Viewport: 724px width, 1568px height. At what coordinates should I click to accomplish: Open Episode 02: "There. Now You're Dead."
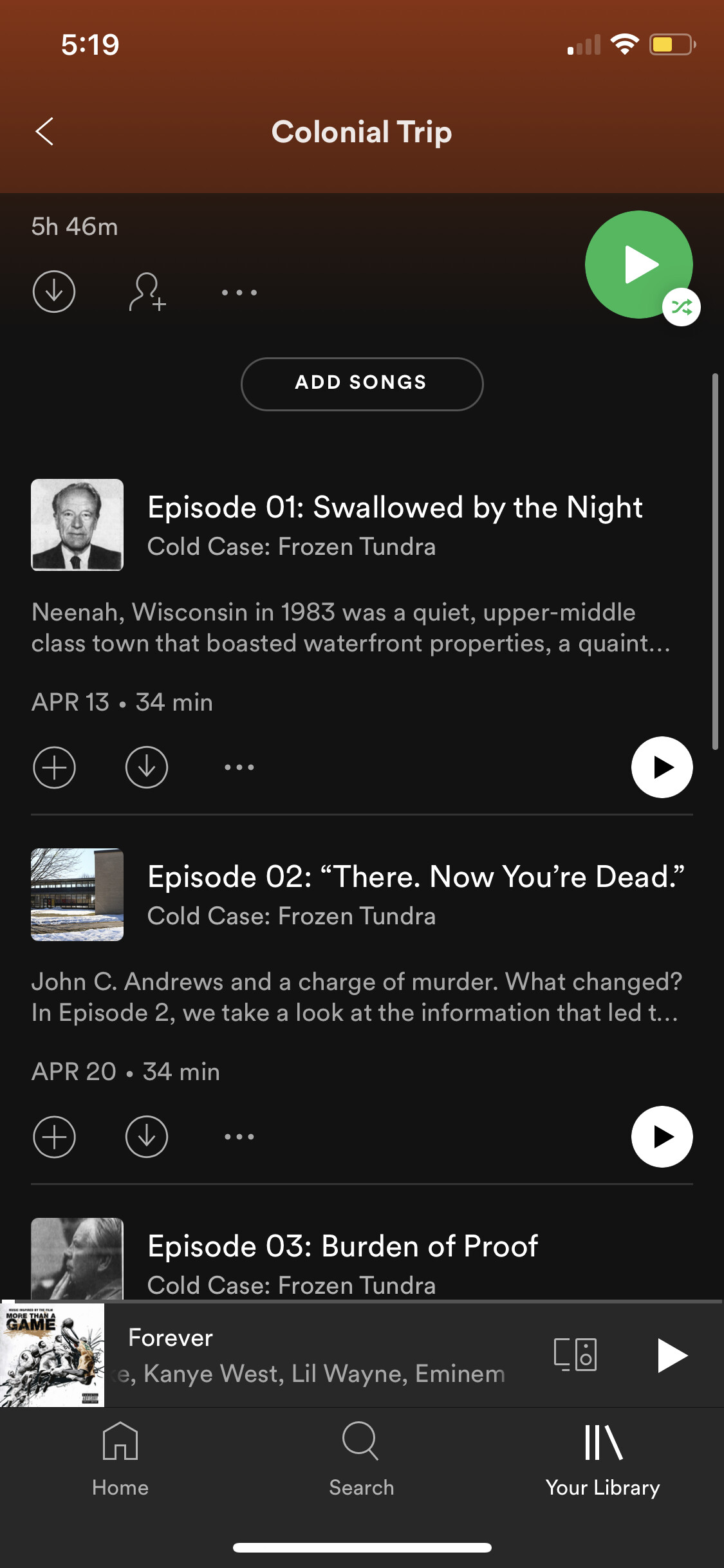(415, 877)
